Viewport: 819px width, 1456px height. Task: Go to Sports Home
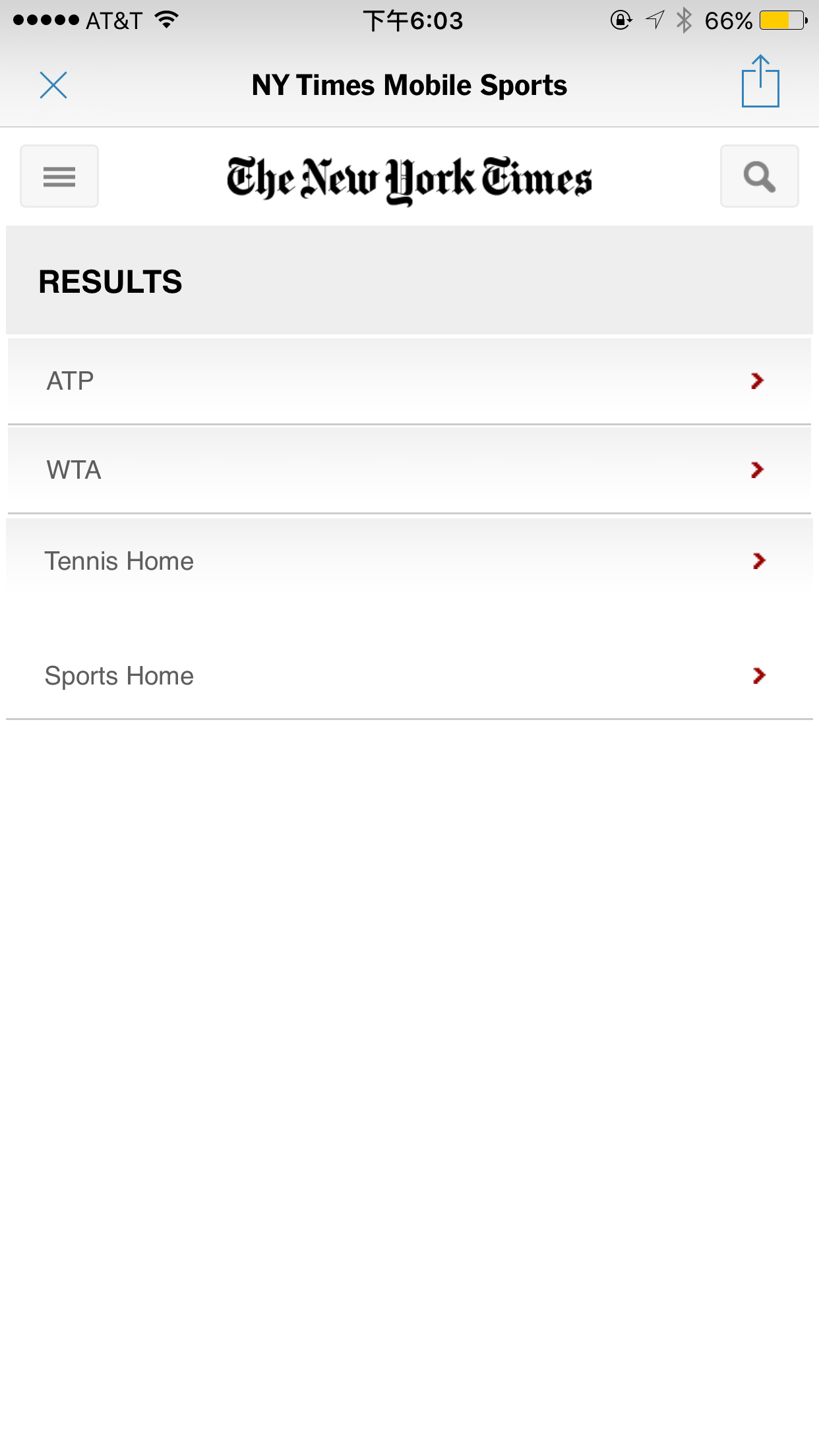pos(409,676)
